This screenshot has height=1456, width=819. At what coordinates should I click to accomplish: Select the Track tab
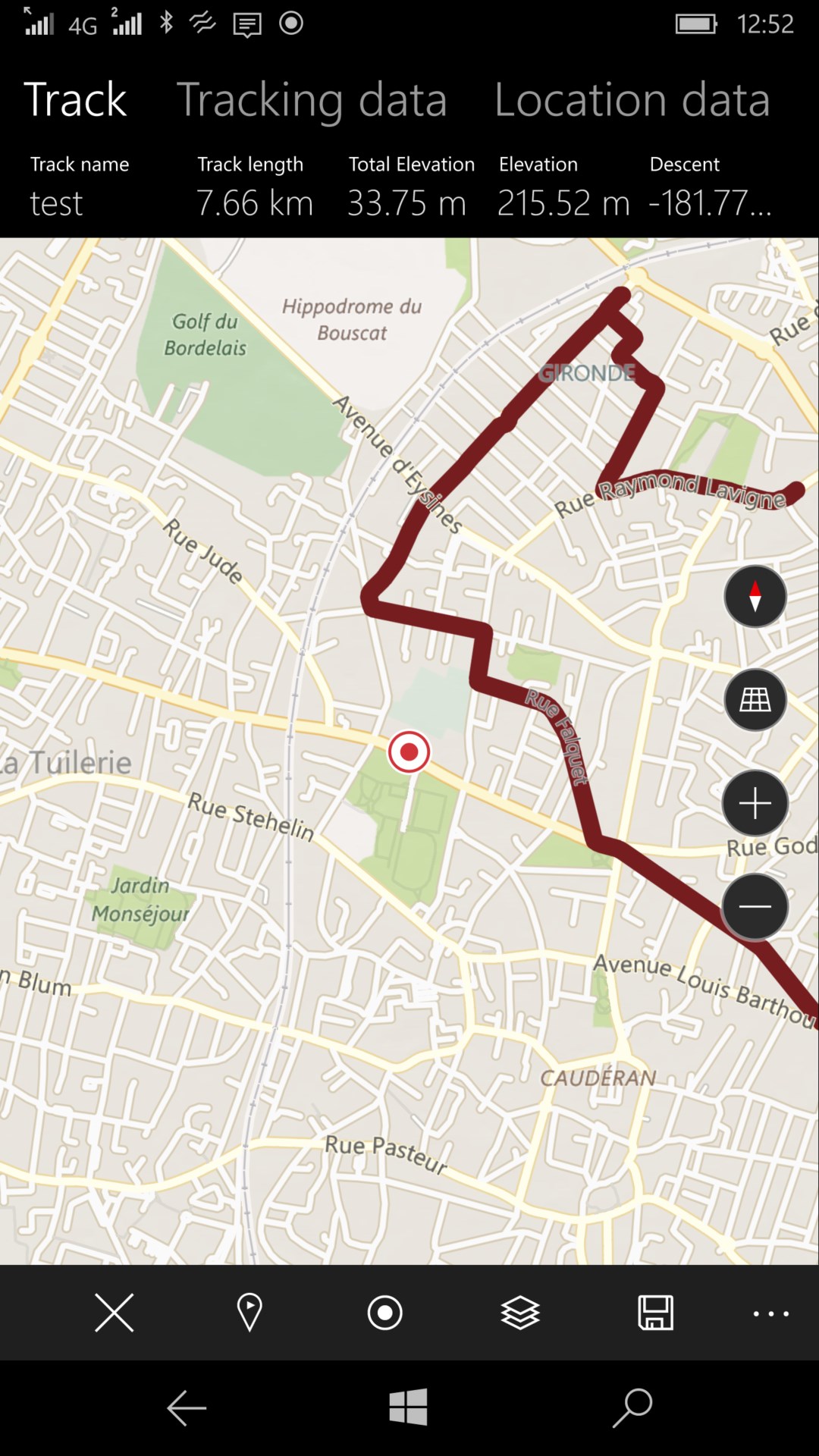[75, 99]
